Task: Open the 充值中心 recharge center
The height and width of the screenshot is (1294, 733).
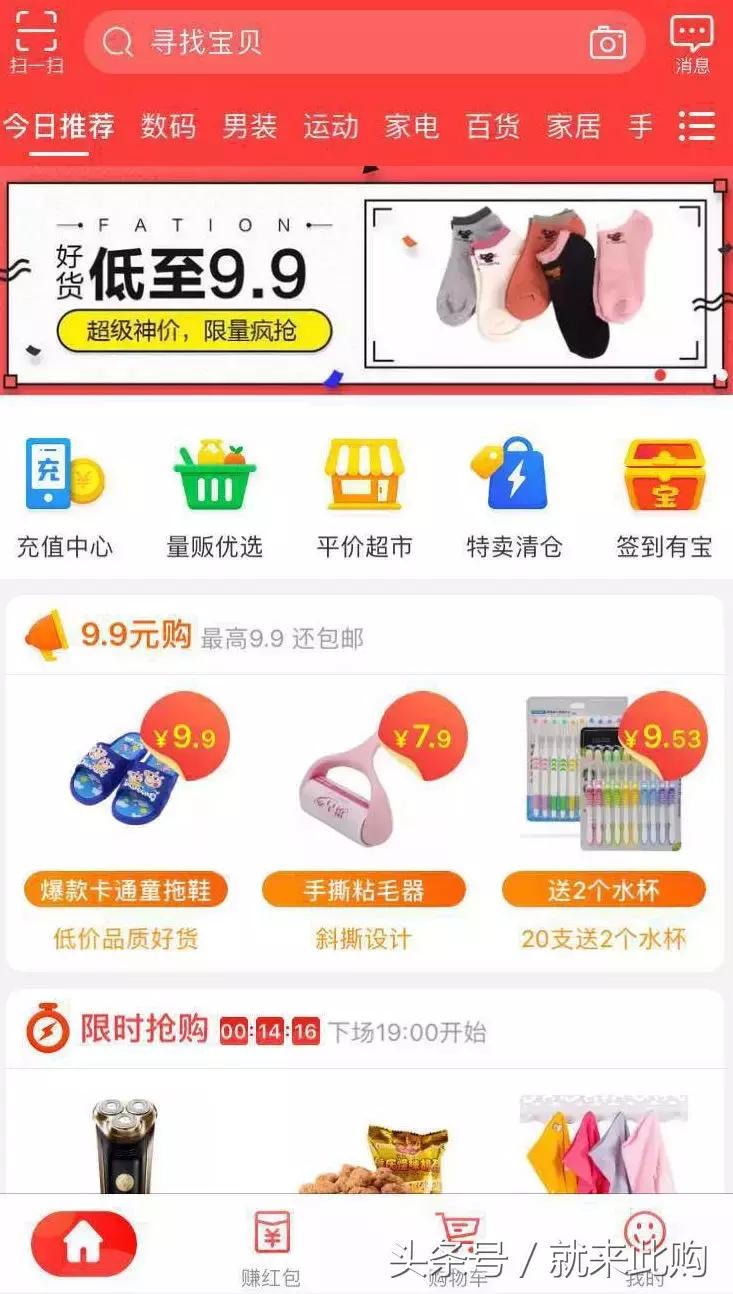Action: 64,490
